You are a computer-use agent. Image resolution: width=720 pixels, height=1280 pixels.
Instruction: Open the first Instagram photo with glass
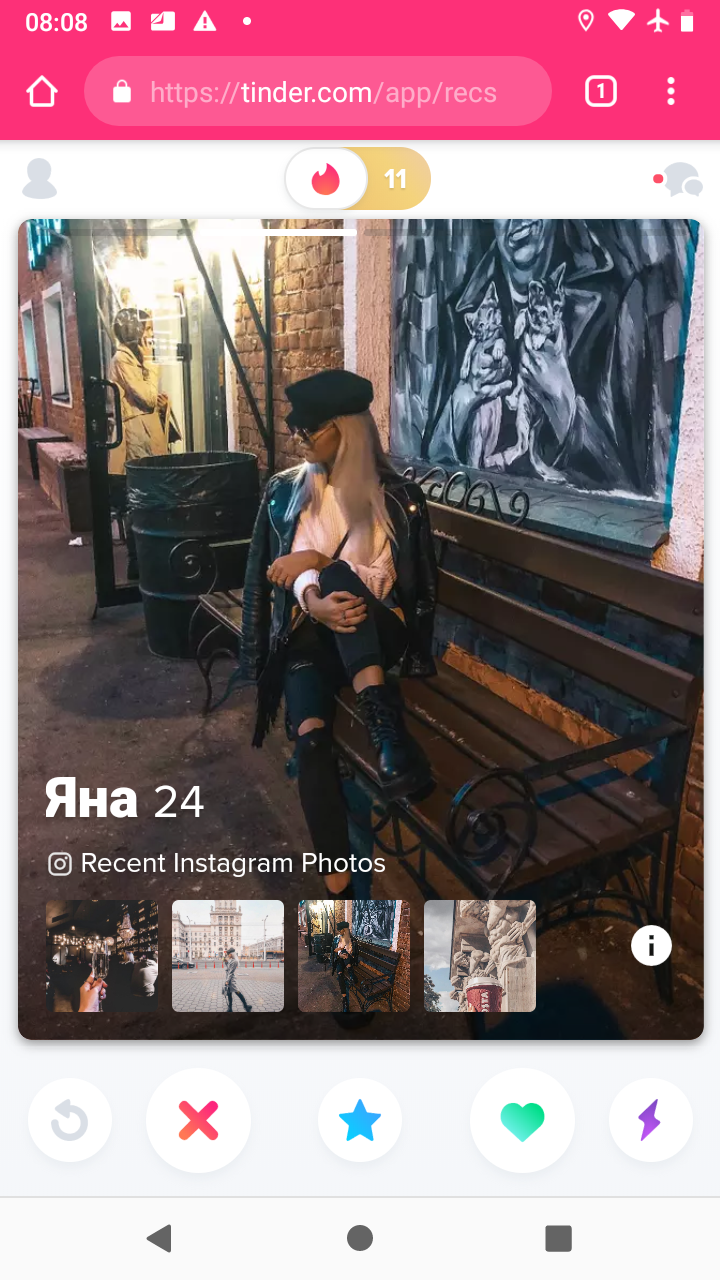(102, 956)
